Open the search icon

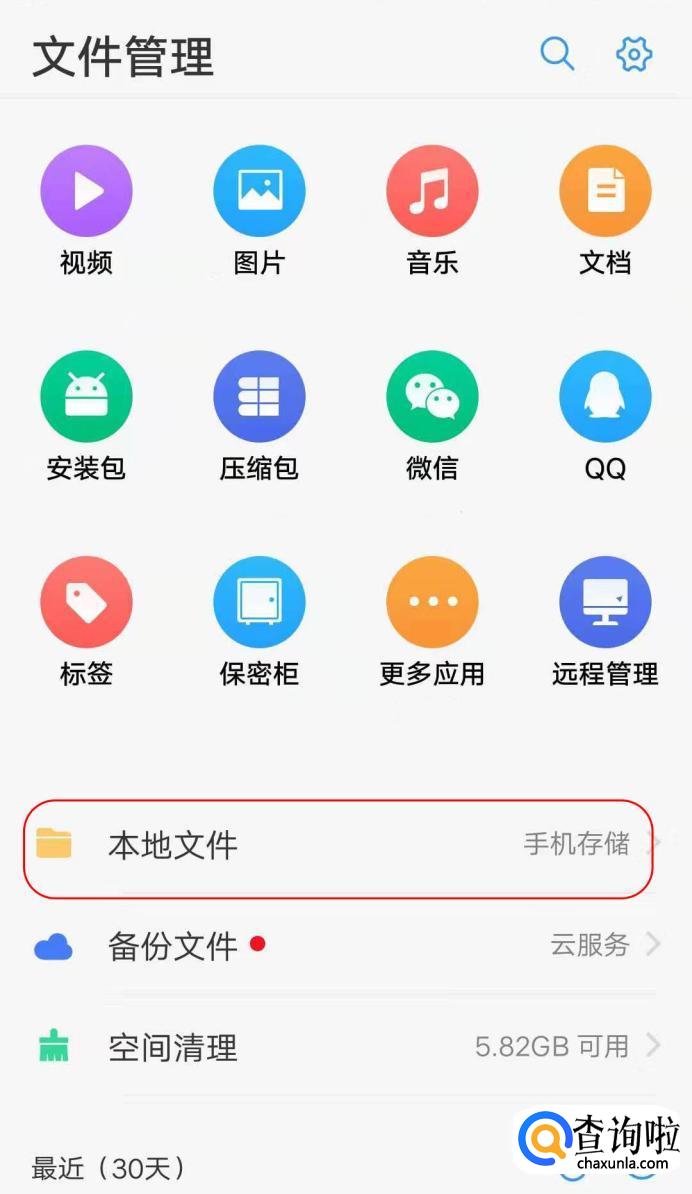[557, 53]
